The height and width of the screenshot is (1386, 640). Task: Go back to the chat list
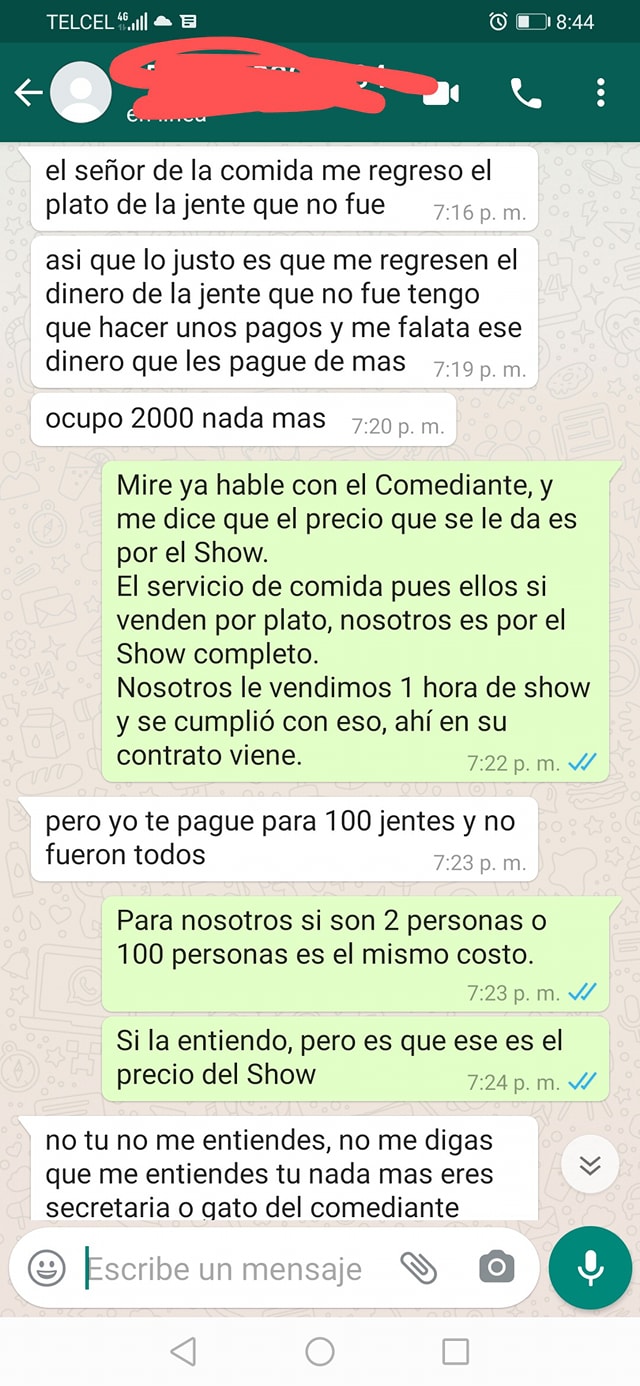pyautogui.click(x=28, y=93)
